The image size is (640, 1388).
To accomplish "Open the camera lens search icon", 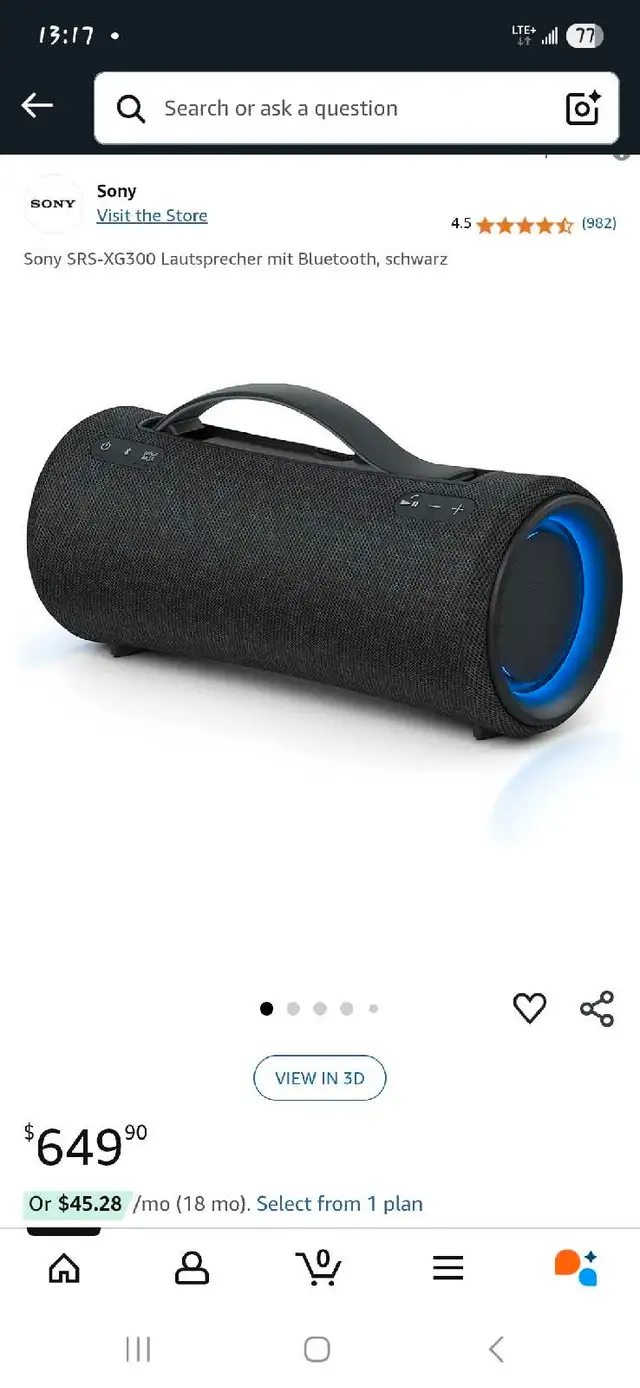I will pos(583,108).
